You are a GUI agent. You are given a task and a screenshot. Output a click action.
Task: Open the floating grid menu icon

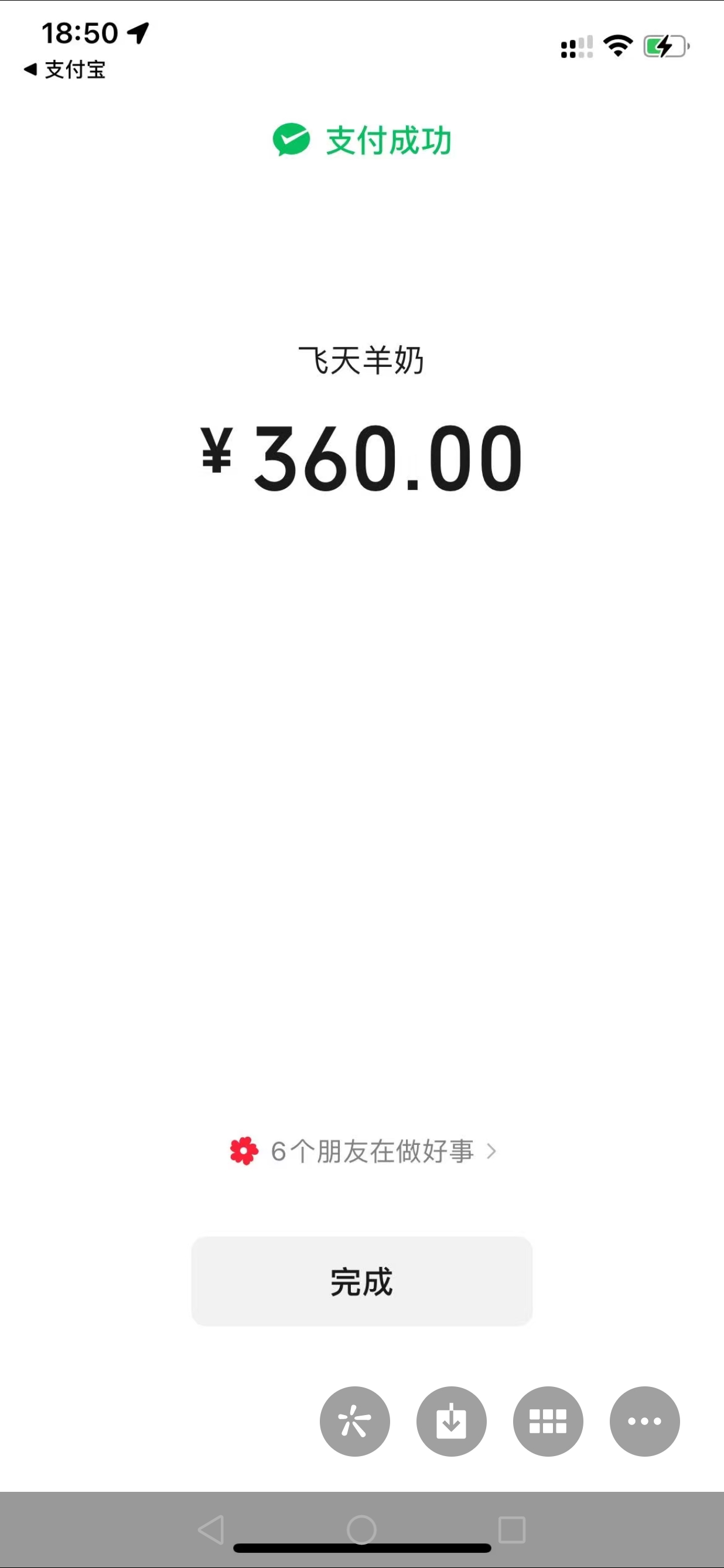pyautogui.click(x=548, y=1422)
